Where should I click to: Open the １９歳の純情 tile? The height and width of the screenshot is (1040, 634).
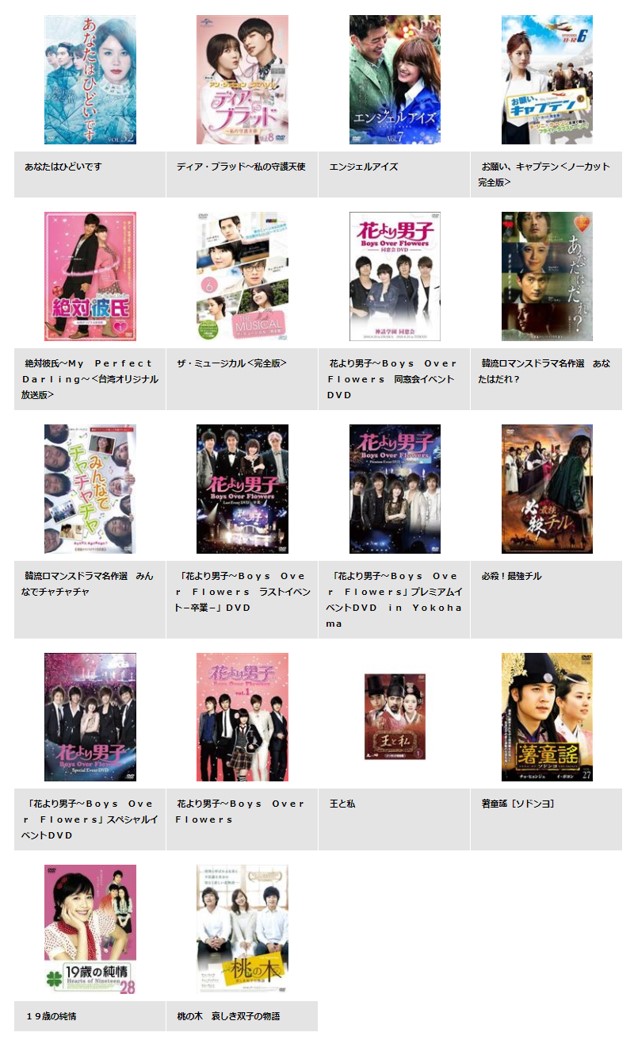(x=90, y=929)
